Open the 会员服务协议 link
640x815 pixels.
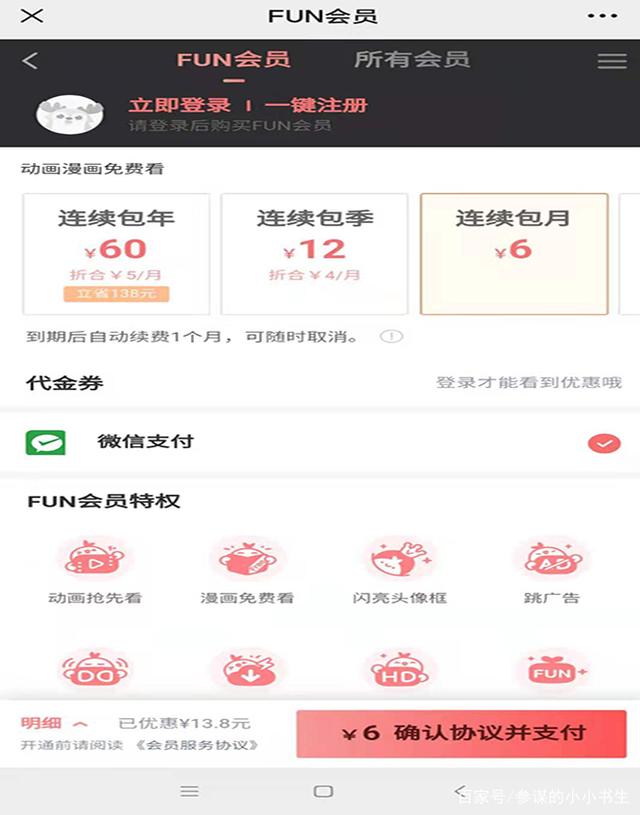pos(196,745)
